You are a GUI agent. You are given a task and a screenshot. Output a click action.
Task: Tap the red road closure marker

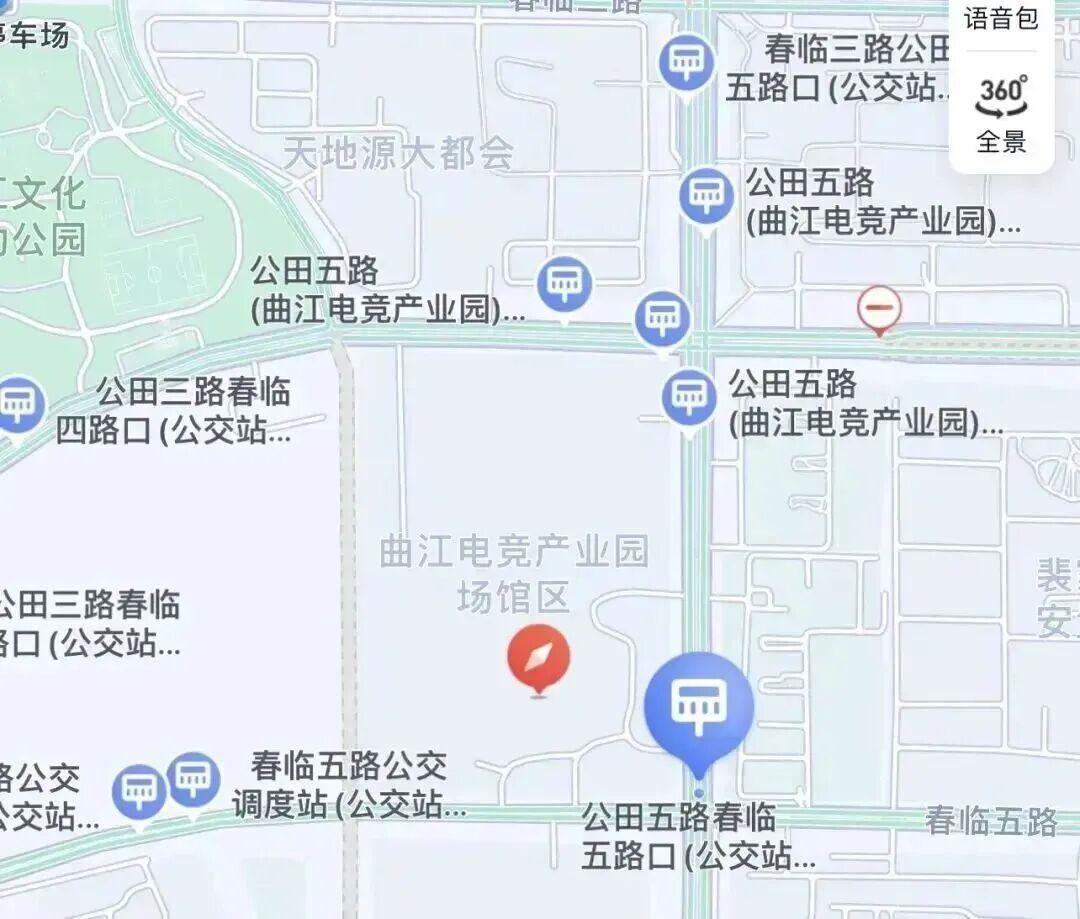[x=879, y=308]
